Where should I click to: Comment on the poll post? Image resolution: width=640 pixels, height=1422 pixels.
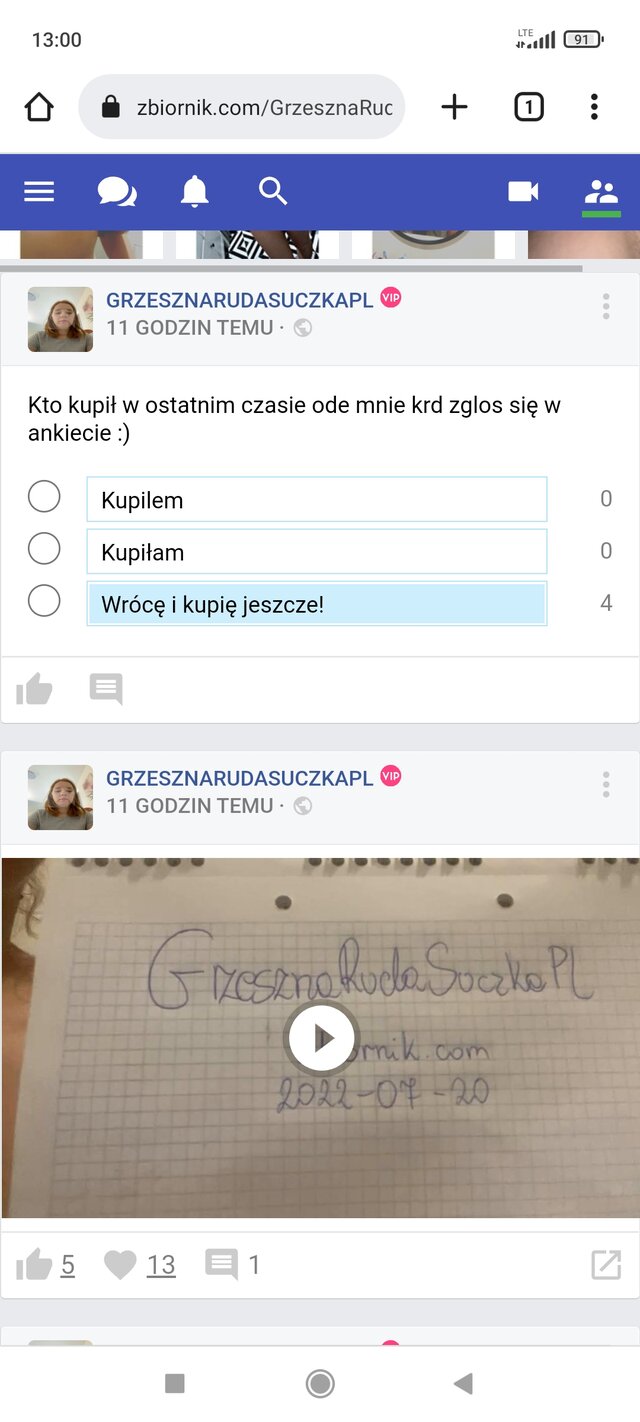pos(106,689)
